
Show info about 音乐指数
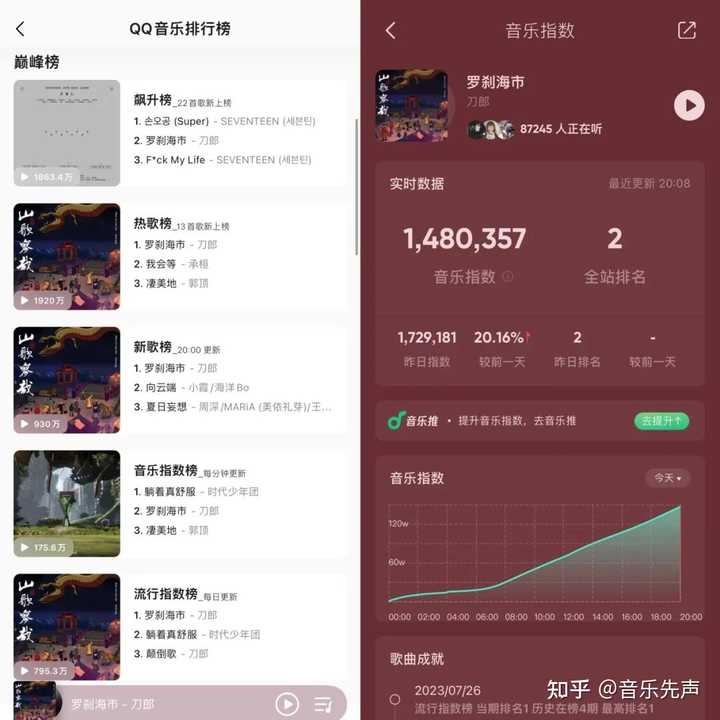508,277
